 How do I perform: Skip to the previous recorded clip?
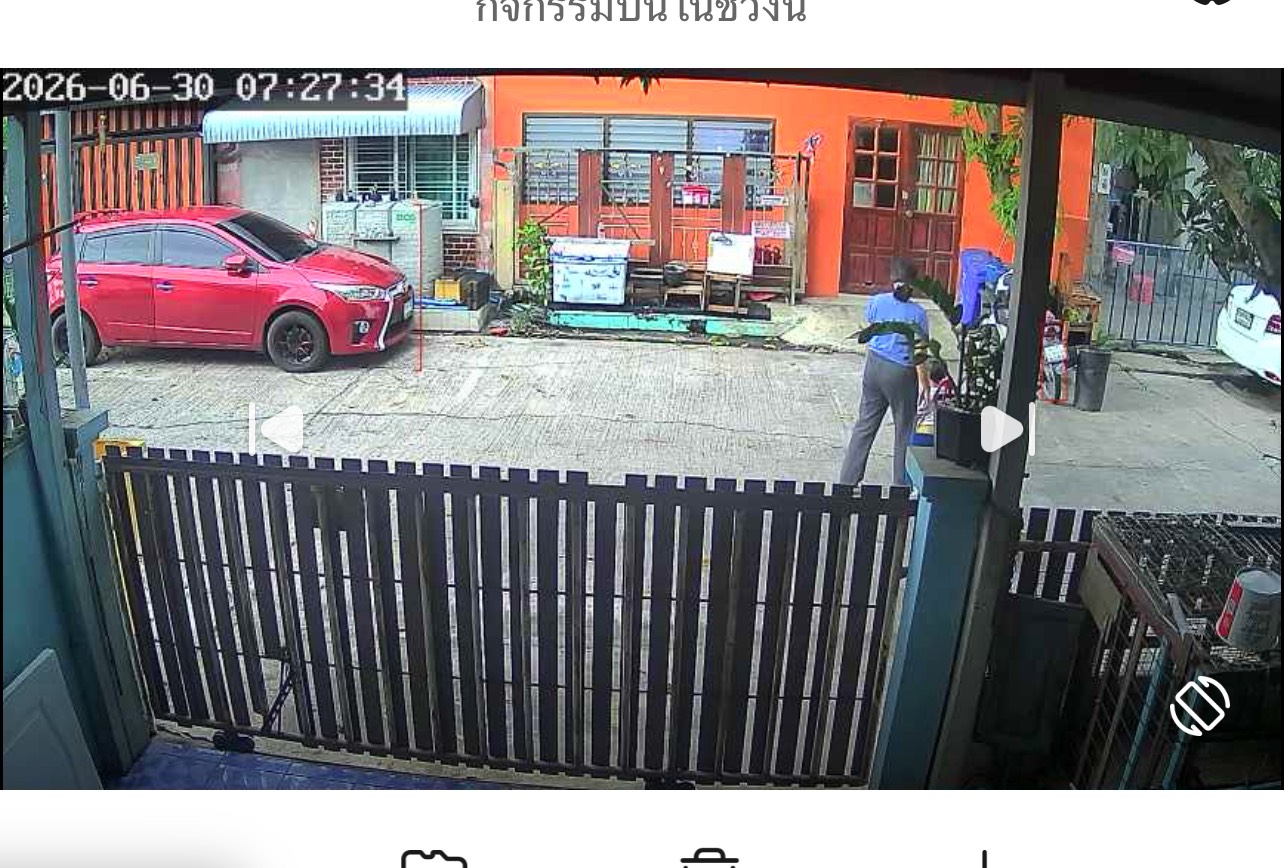point(276,430)
